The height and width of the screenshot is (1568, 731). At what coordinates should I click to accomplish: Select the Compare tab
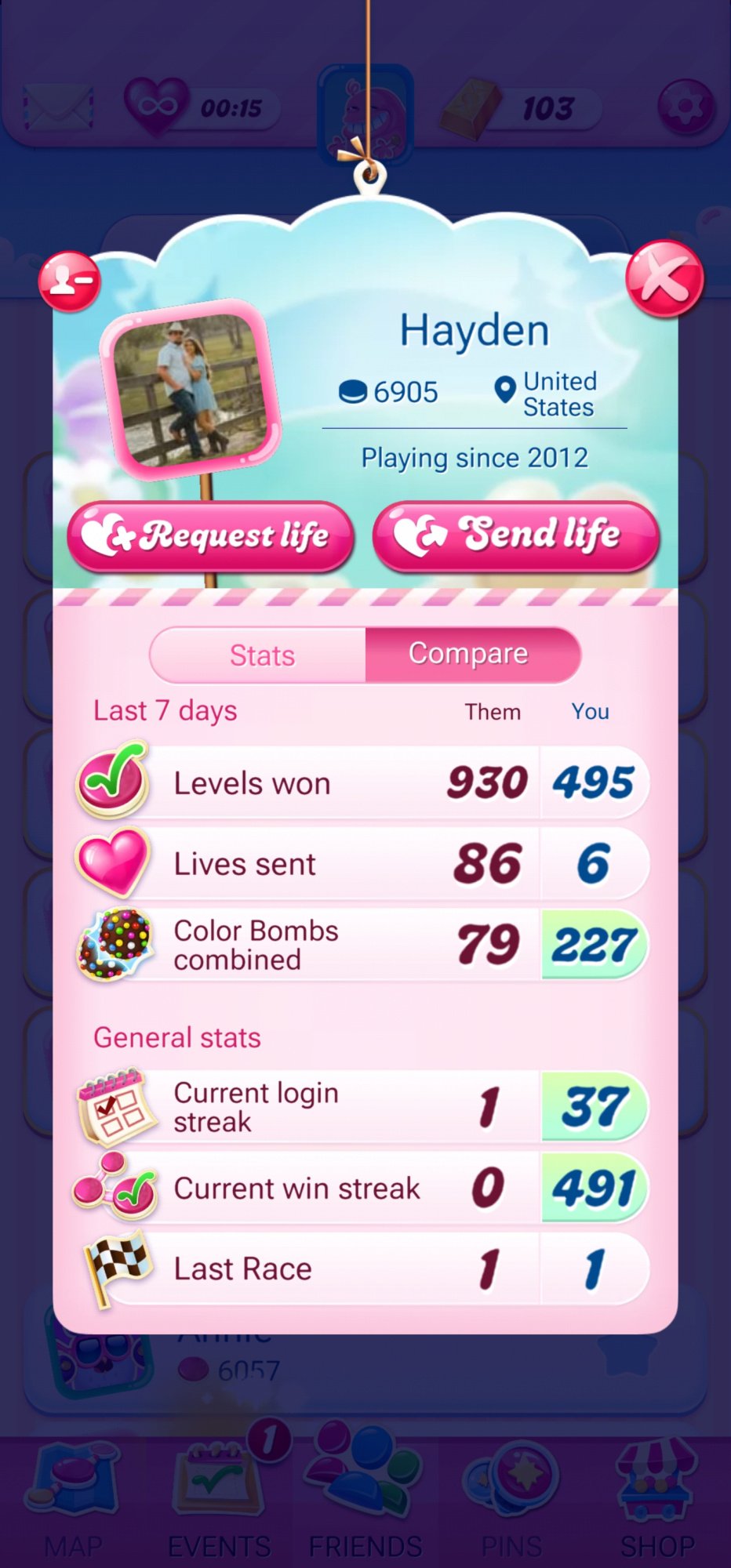pos(471,654)
